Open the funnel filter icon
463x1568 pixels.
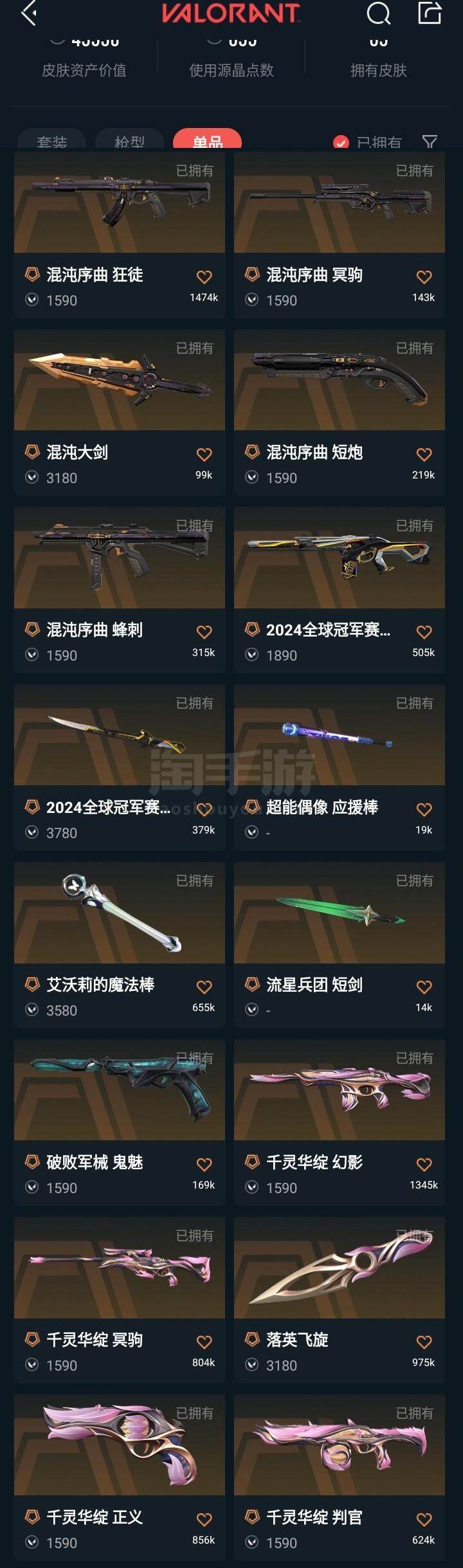click(430, 141)
